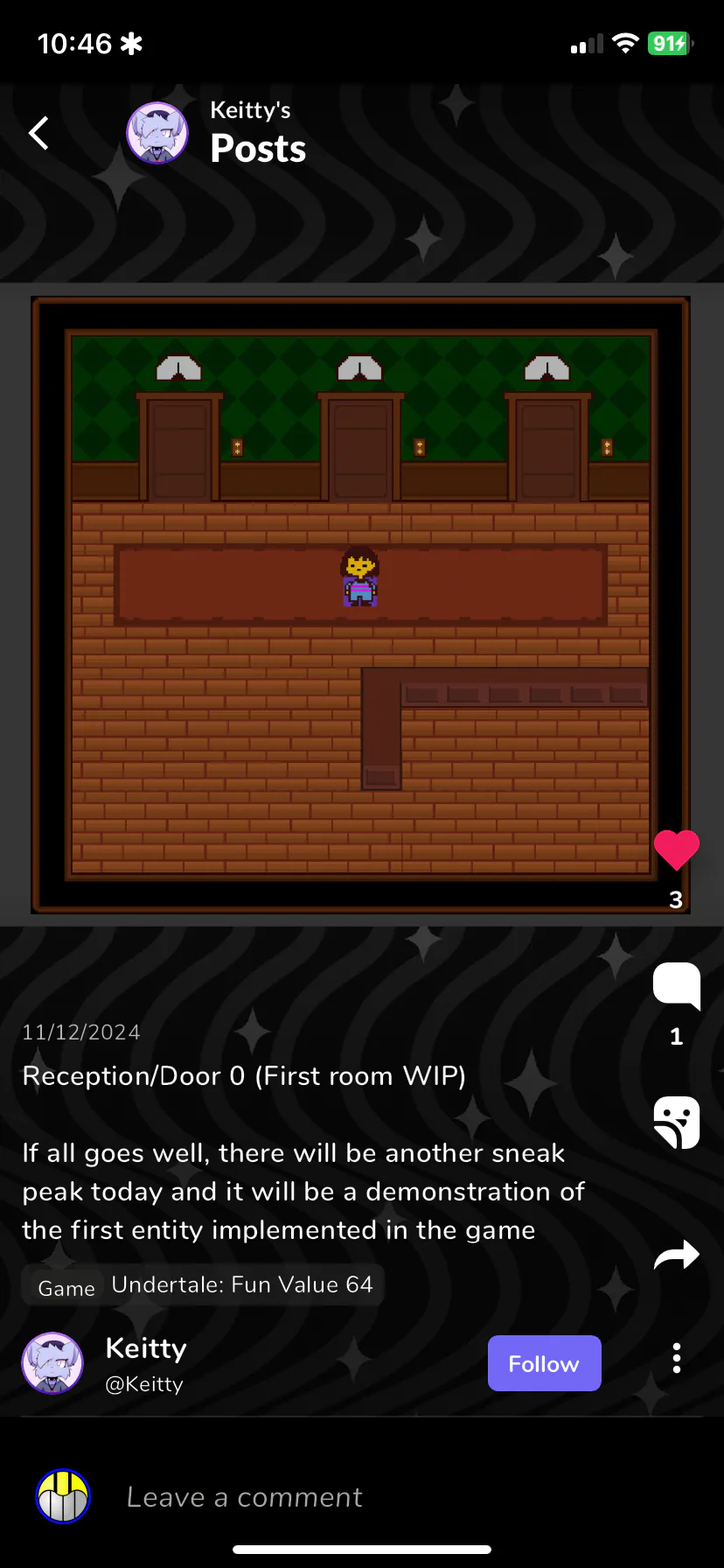
Task: Go back using the top-left arrow
Action: [x=38, y=133]
